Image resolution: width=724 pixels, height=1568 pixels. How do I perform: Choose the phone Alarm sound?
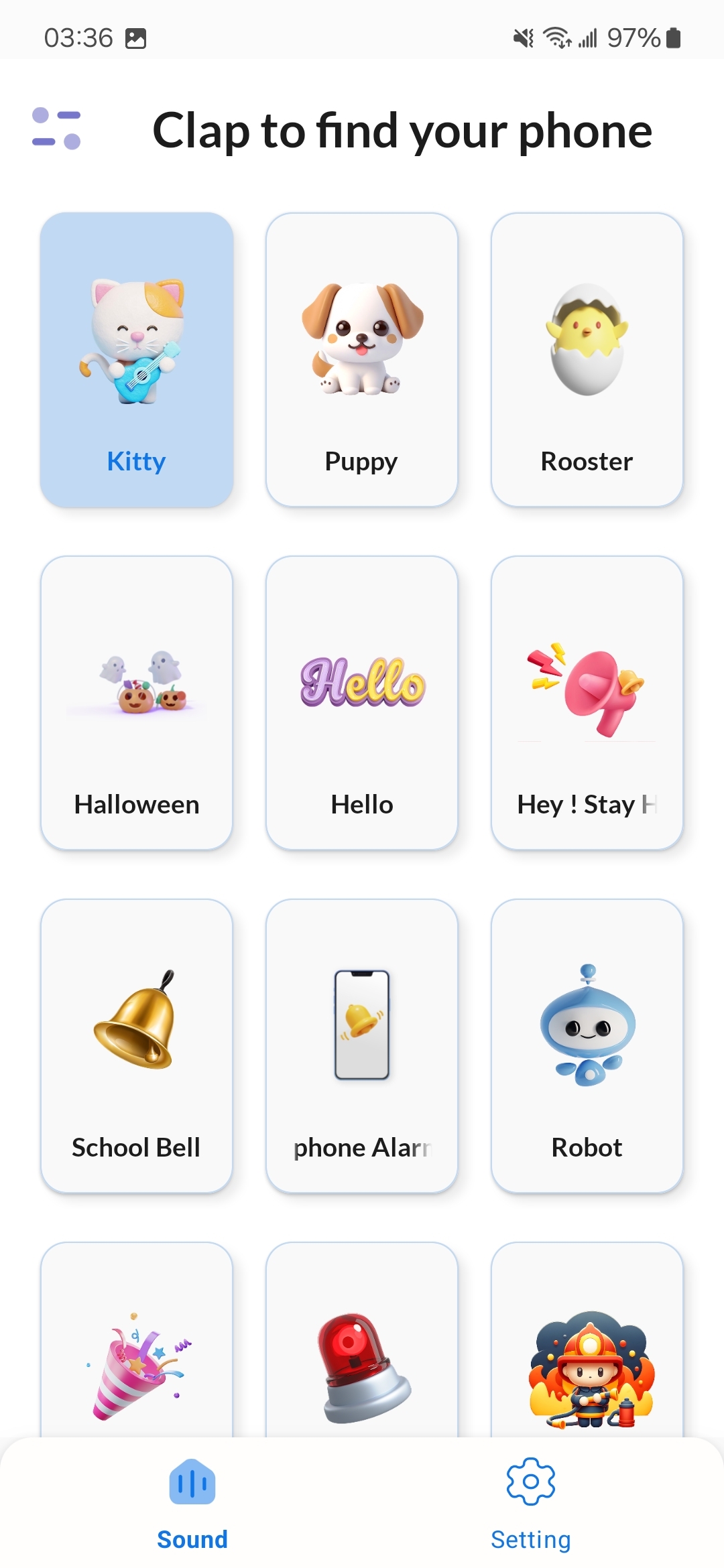tap(362, 1046)
